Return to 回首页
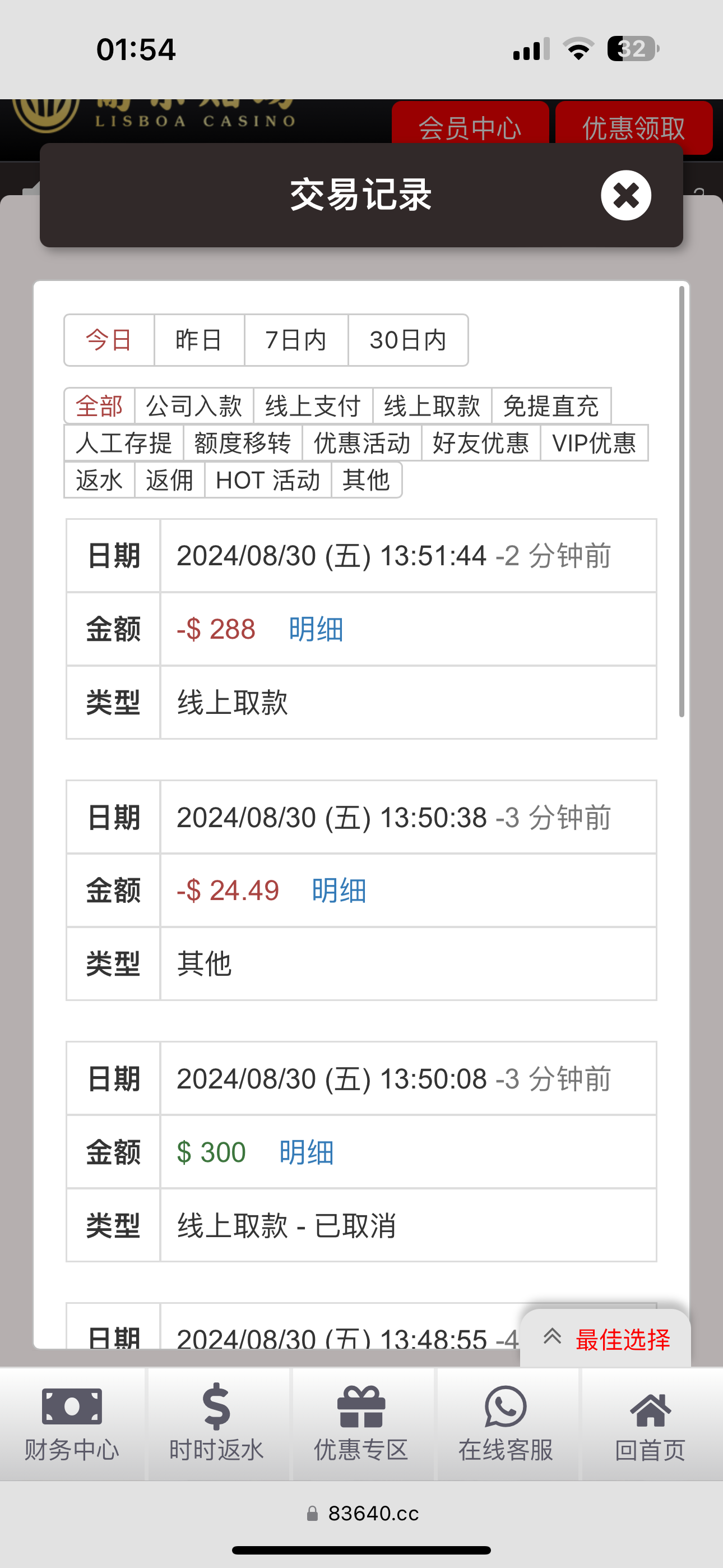This screenshot has width=723, height=1568. tap(650, 1424)
